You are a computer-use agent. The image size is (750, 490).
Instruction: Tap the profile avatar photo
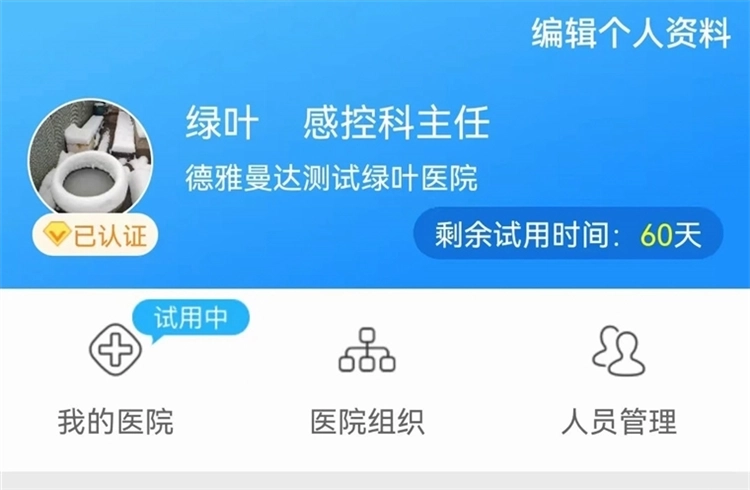(x=91, y=160)
